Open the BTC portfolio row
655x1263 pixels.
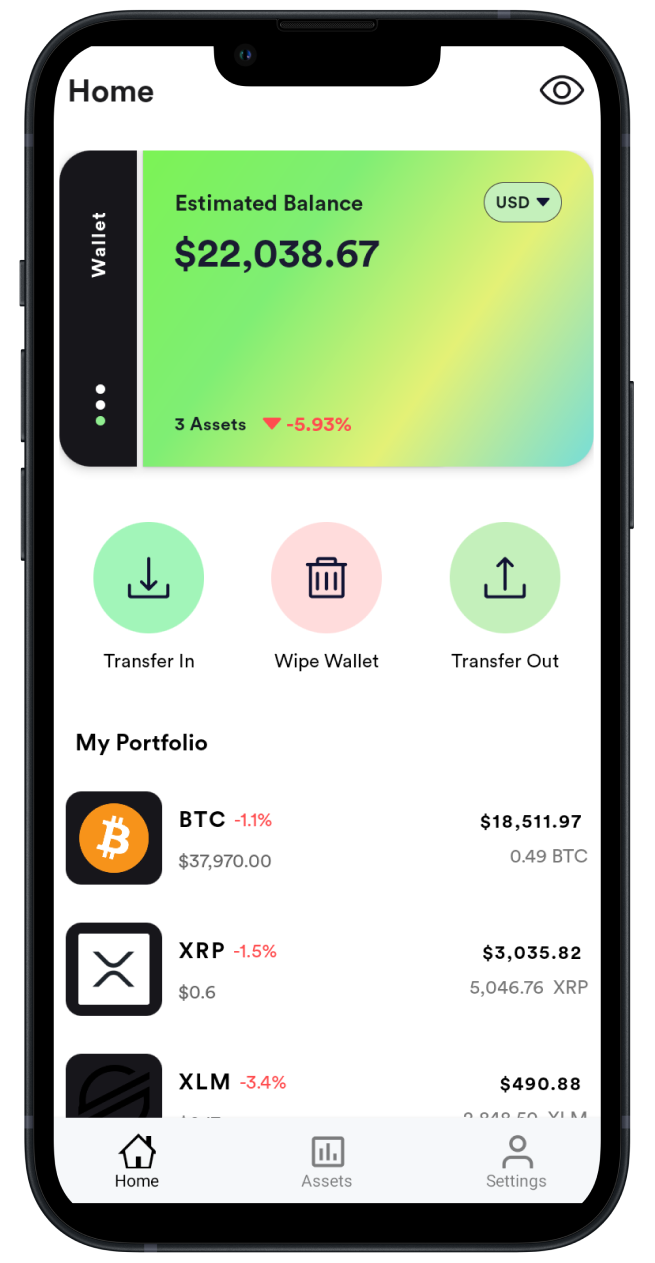326,838
